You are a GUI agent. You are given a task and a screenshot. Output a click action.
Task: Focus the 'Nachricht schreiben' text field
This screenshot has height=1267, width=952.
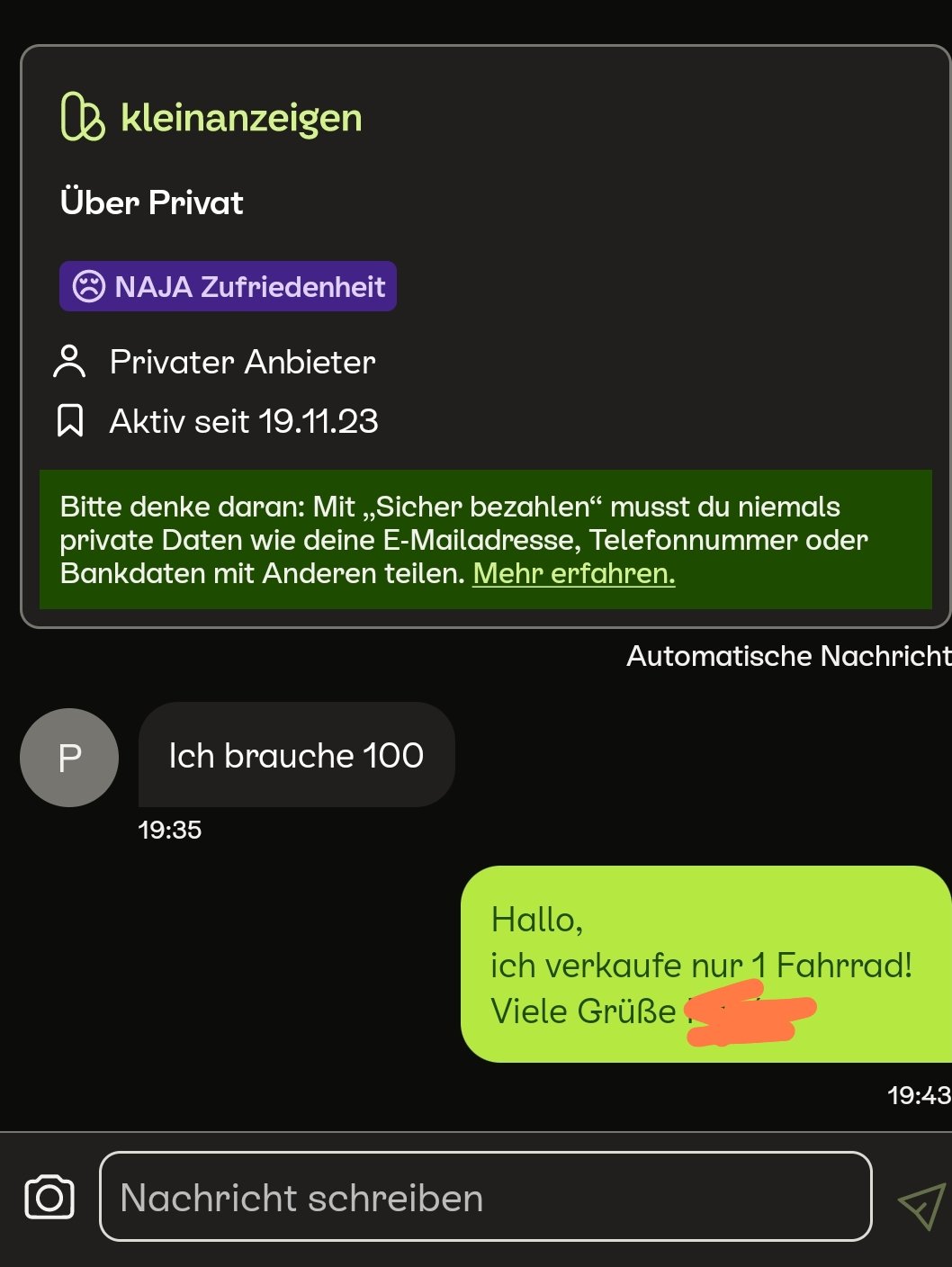point(485,1197)
